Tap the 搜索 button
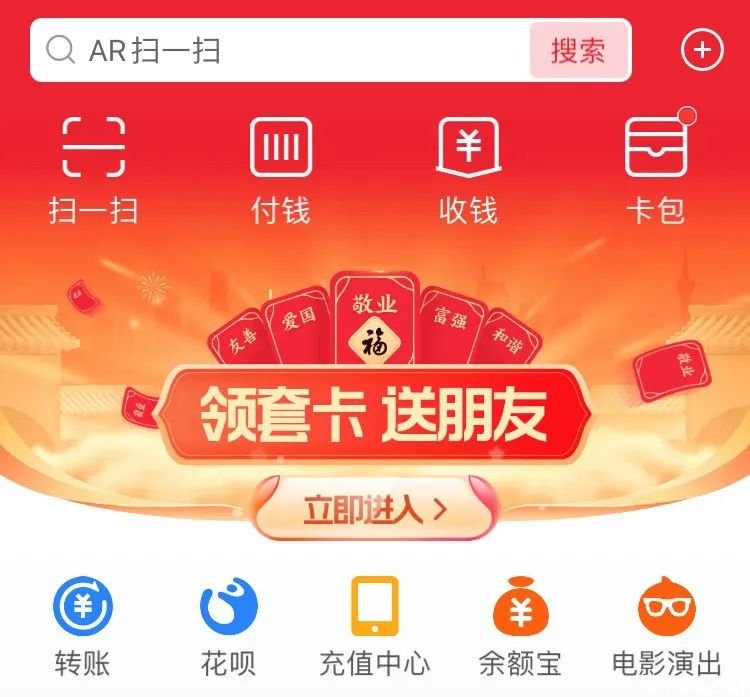Screen dimensions: 750x697 coord(578,50)
